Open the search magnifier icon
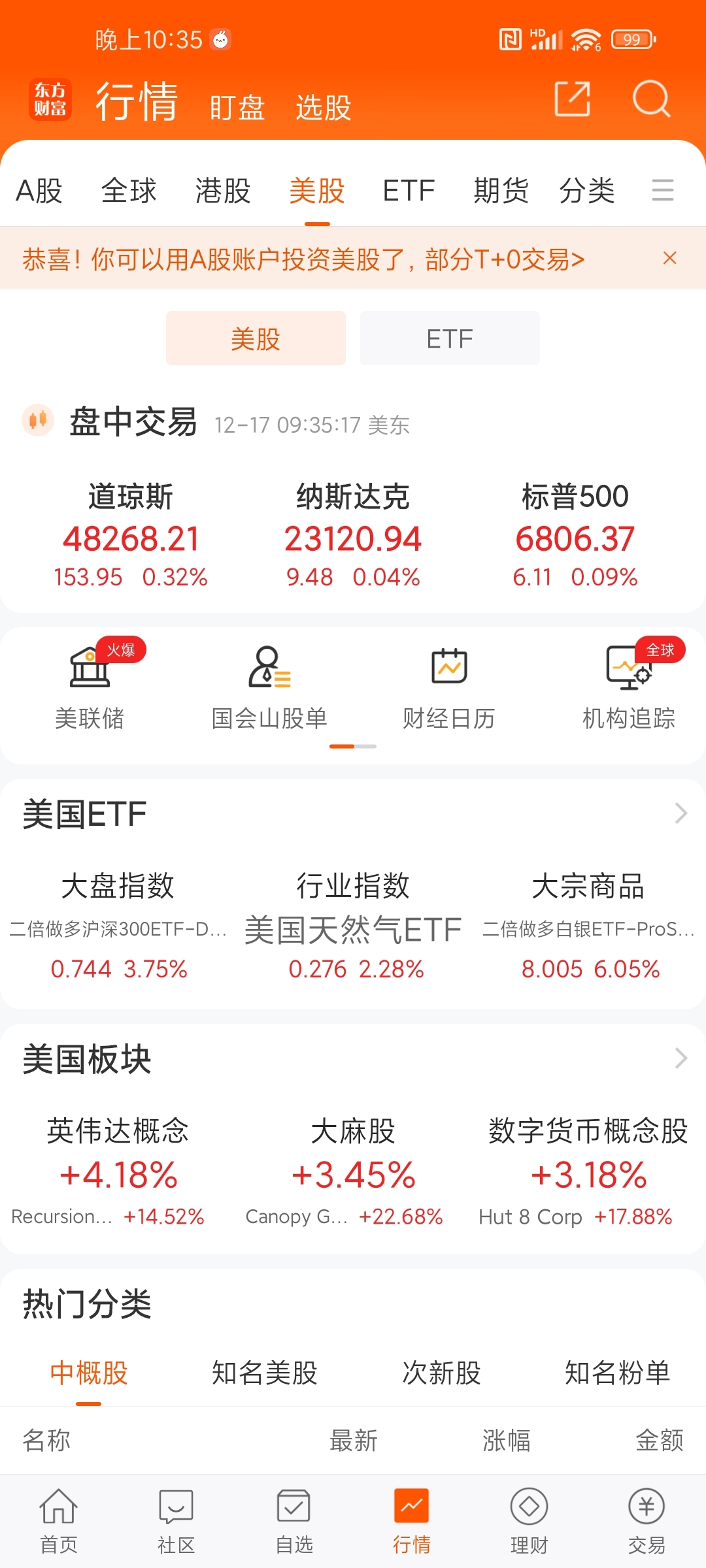 point(651,99)
